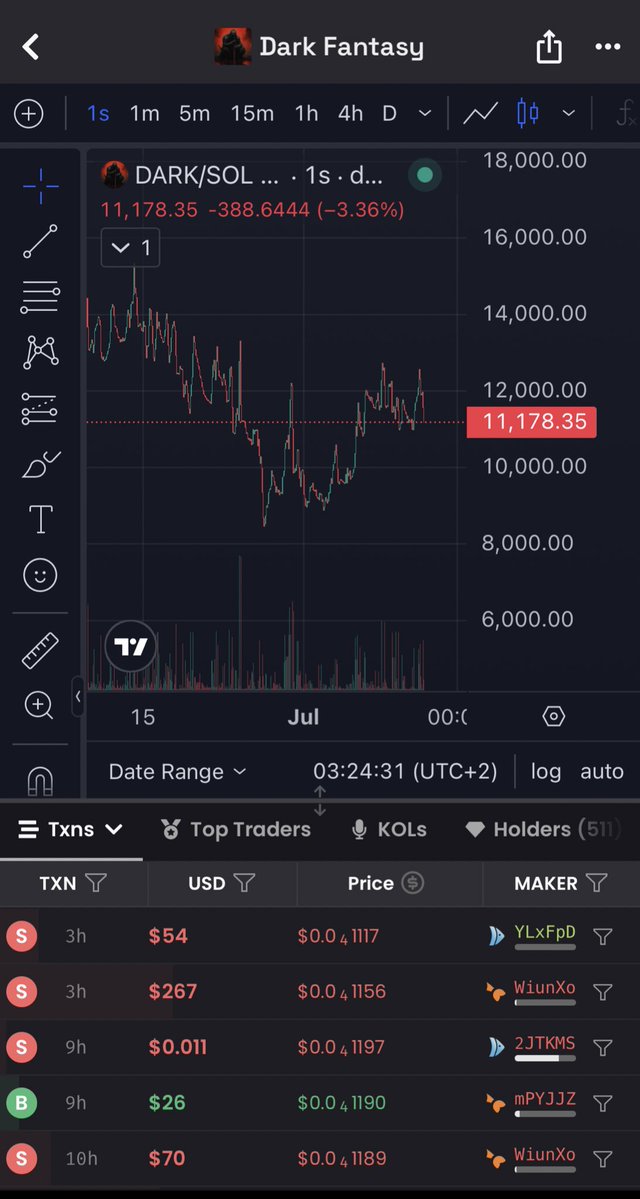Activate the ruler measure tool

coord(40,651)
